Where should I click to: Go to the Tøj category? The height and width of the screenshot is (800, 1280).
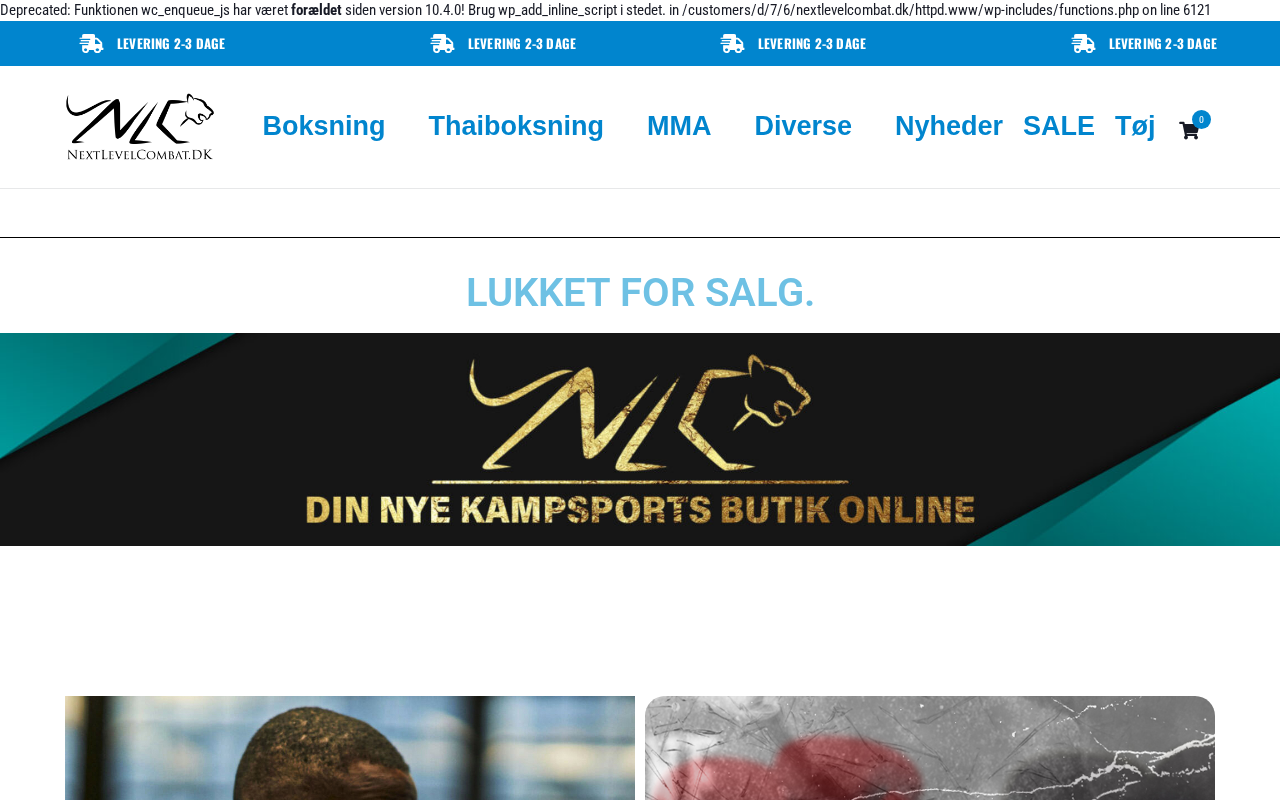(x=1134, y=126)
